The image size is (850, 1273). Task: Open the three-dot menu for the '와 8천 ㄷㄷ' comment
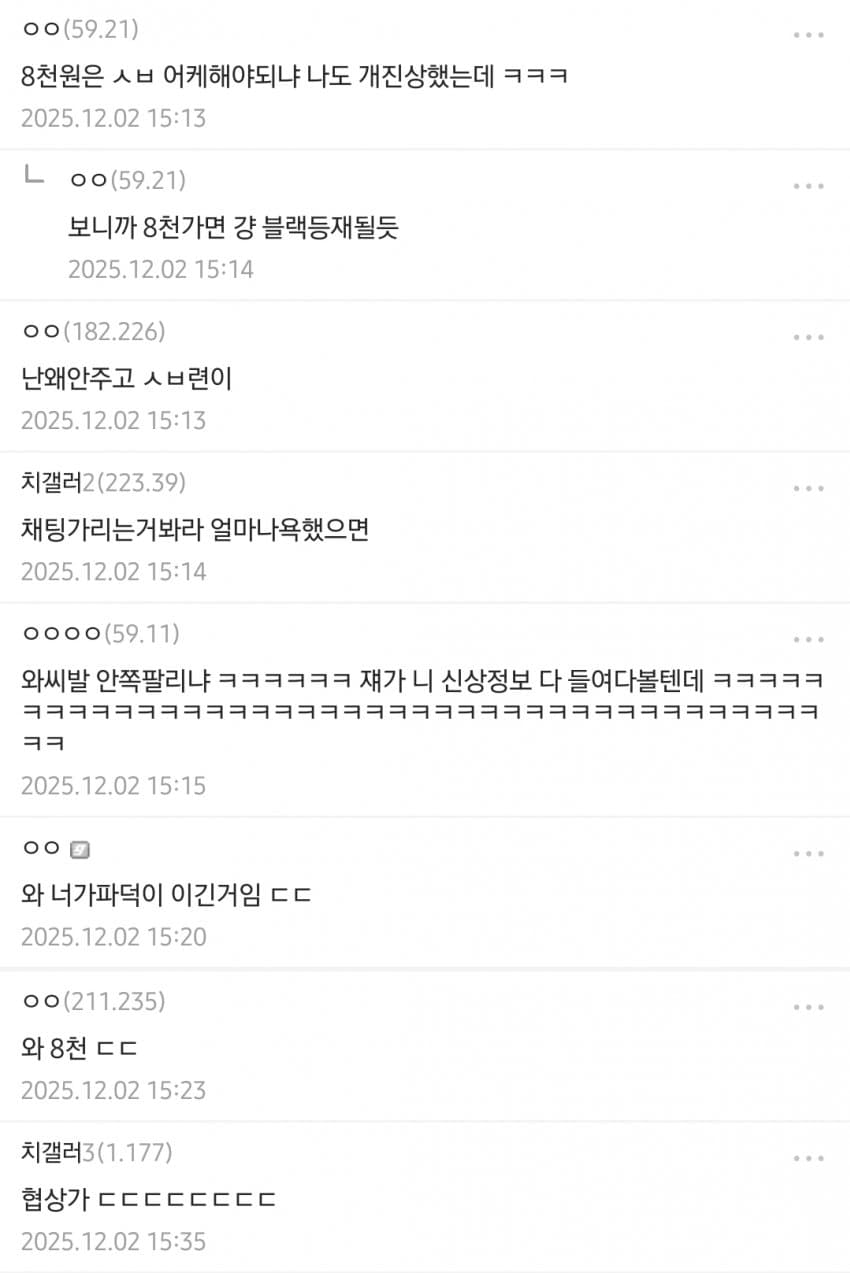(808, 1007)
